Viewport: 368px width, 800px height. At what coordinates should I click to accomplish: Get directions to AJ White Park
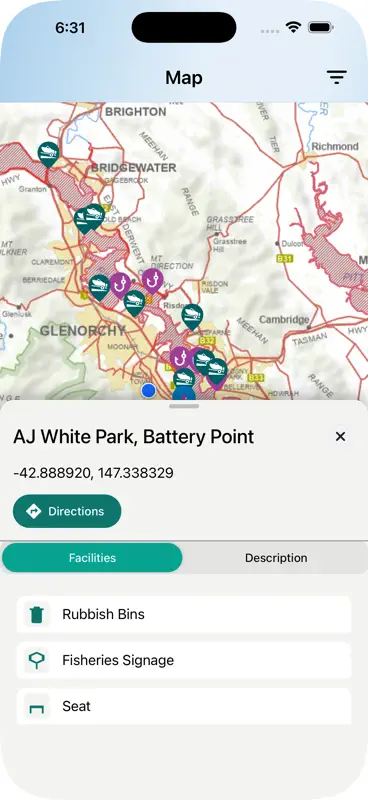coord(67,511)
